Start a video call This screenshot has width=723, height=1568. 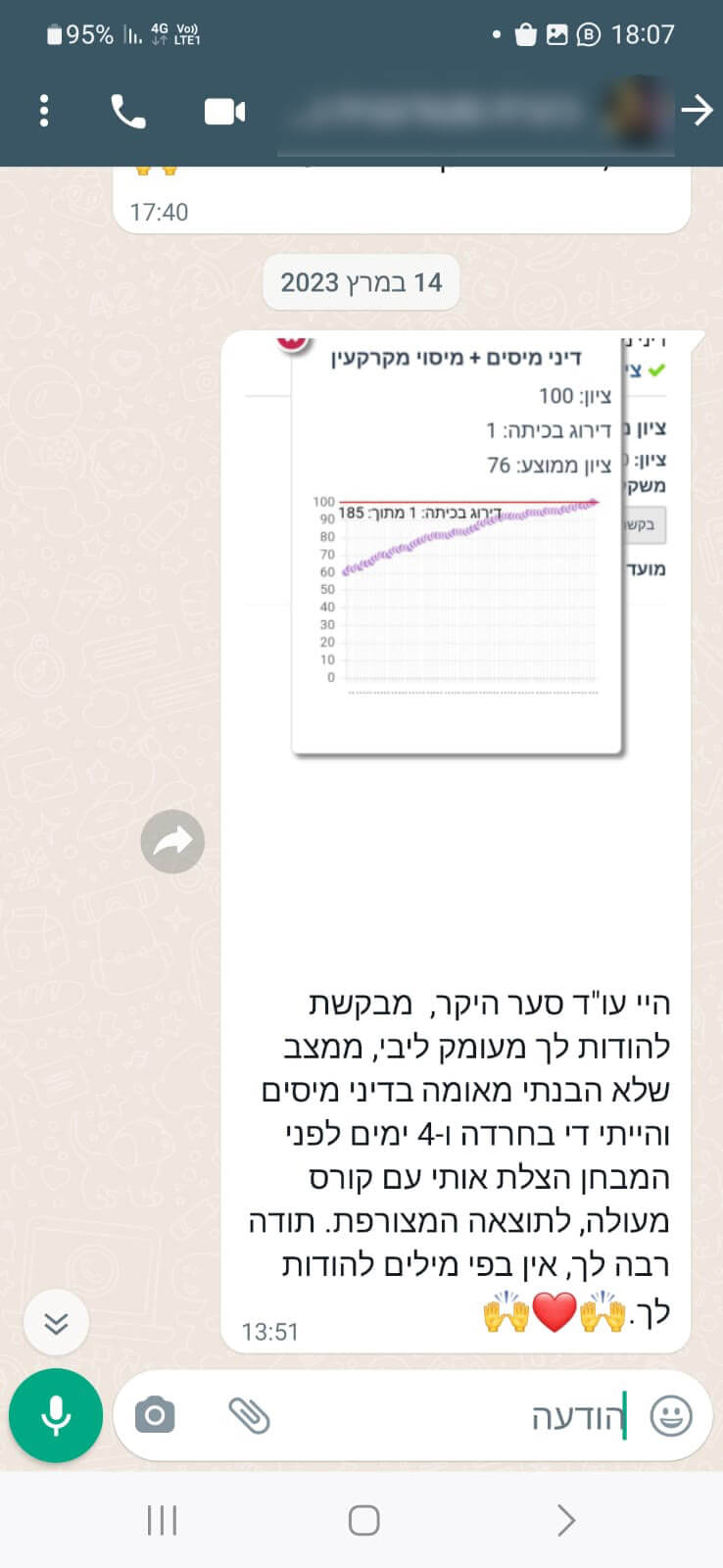(224, 112)
